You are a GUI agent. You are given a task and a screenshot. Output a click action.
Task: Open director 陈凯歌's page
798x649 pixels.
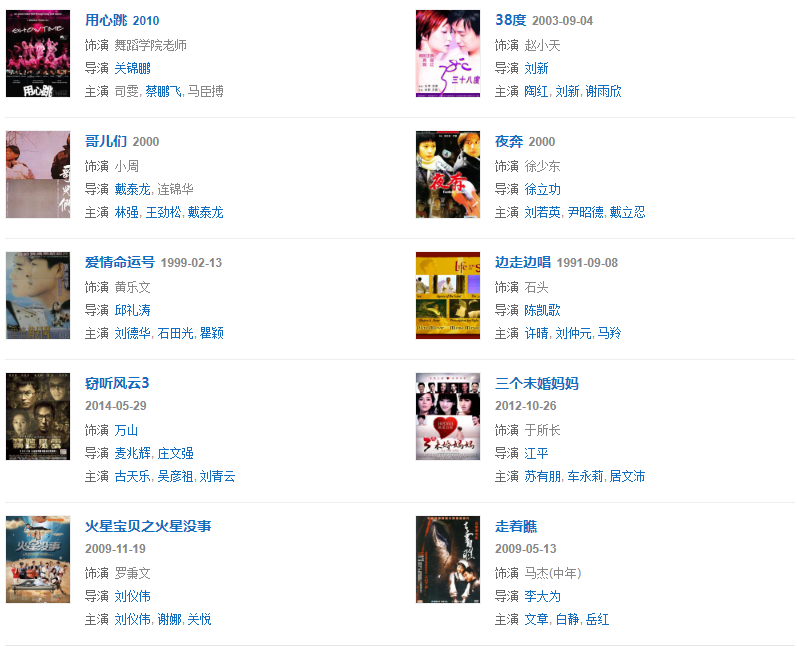[542, 310]
